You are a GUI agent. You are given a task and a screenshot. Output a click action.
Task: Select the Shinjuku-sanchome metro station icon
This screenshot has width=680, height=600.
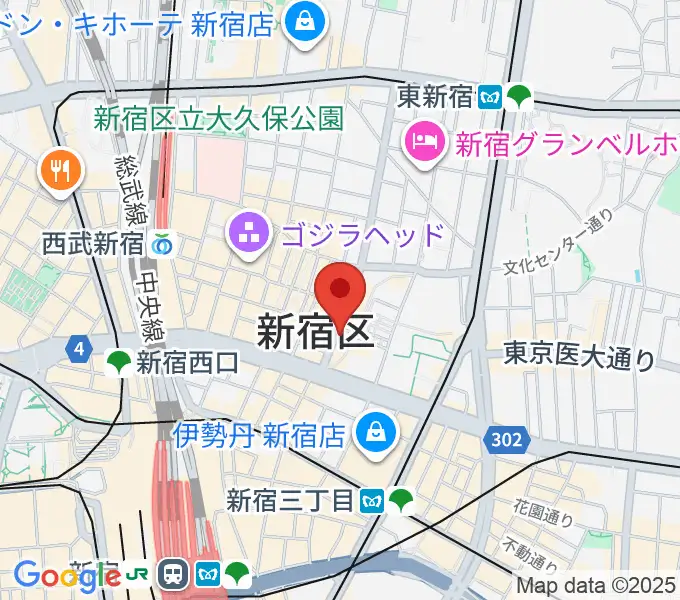click(x=375, y=498)
